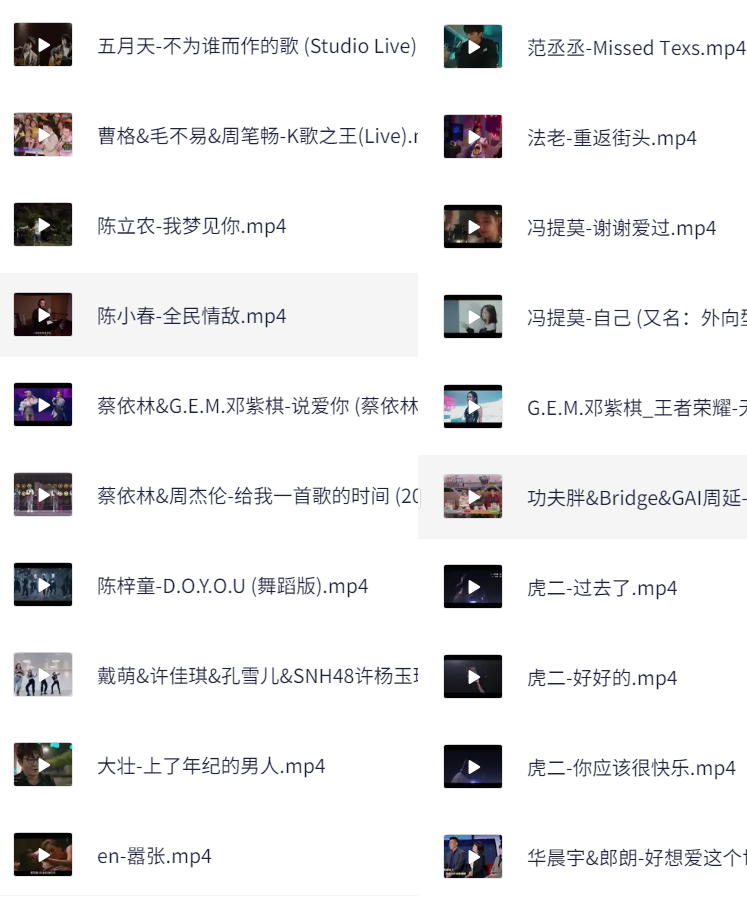Play 法老-重返街头.mp4
Screen dimensions: 747x897
click(473, 137)
